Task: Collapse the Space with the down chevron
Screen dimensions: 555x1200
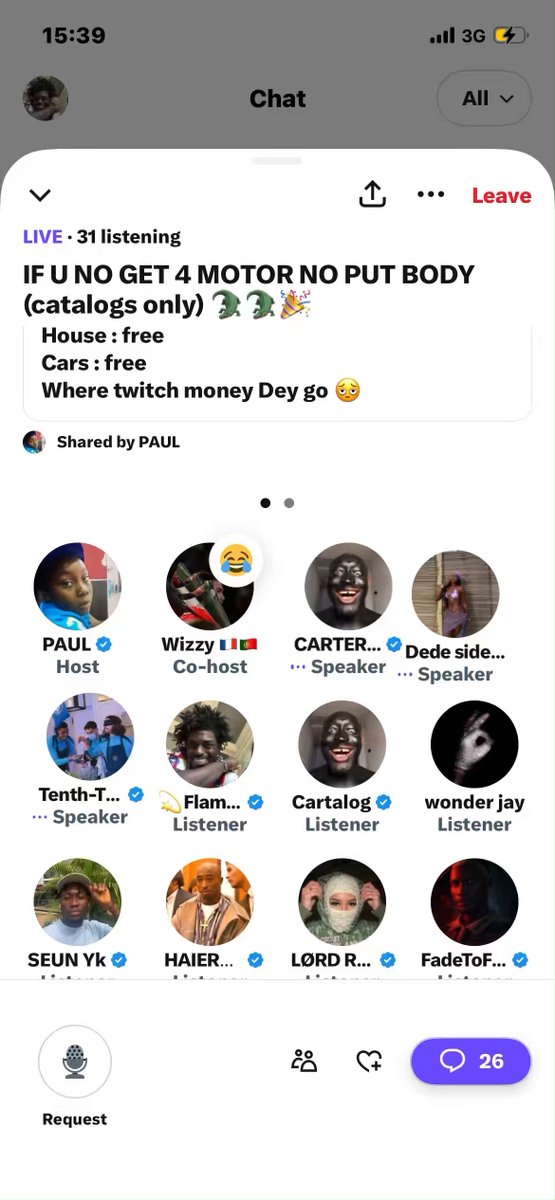Action: pyautogui.click(x=40, y=195)
